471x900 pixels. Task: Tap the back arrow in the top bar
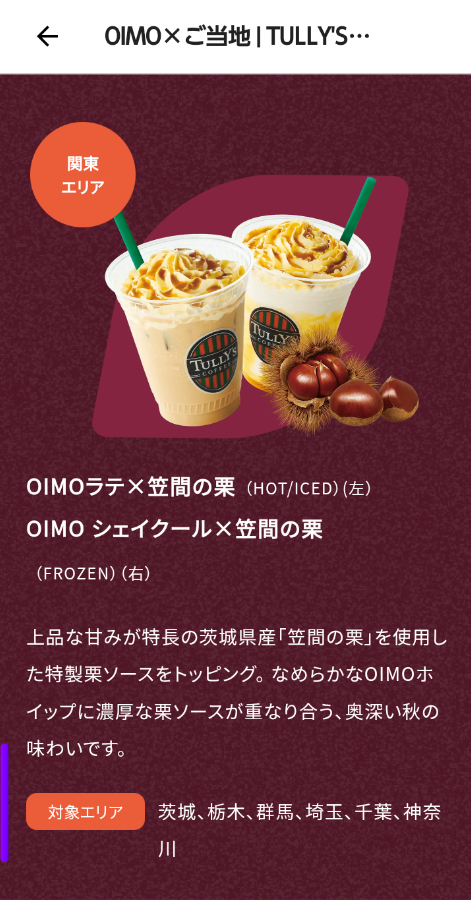47,37
